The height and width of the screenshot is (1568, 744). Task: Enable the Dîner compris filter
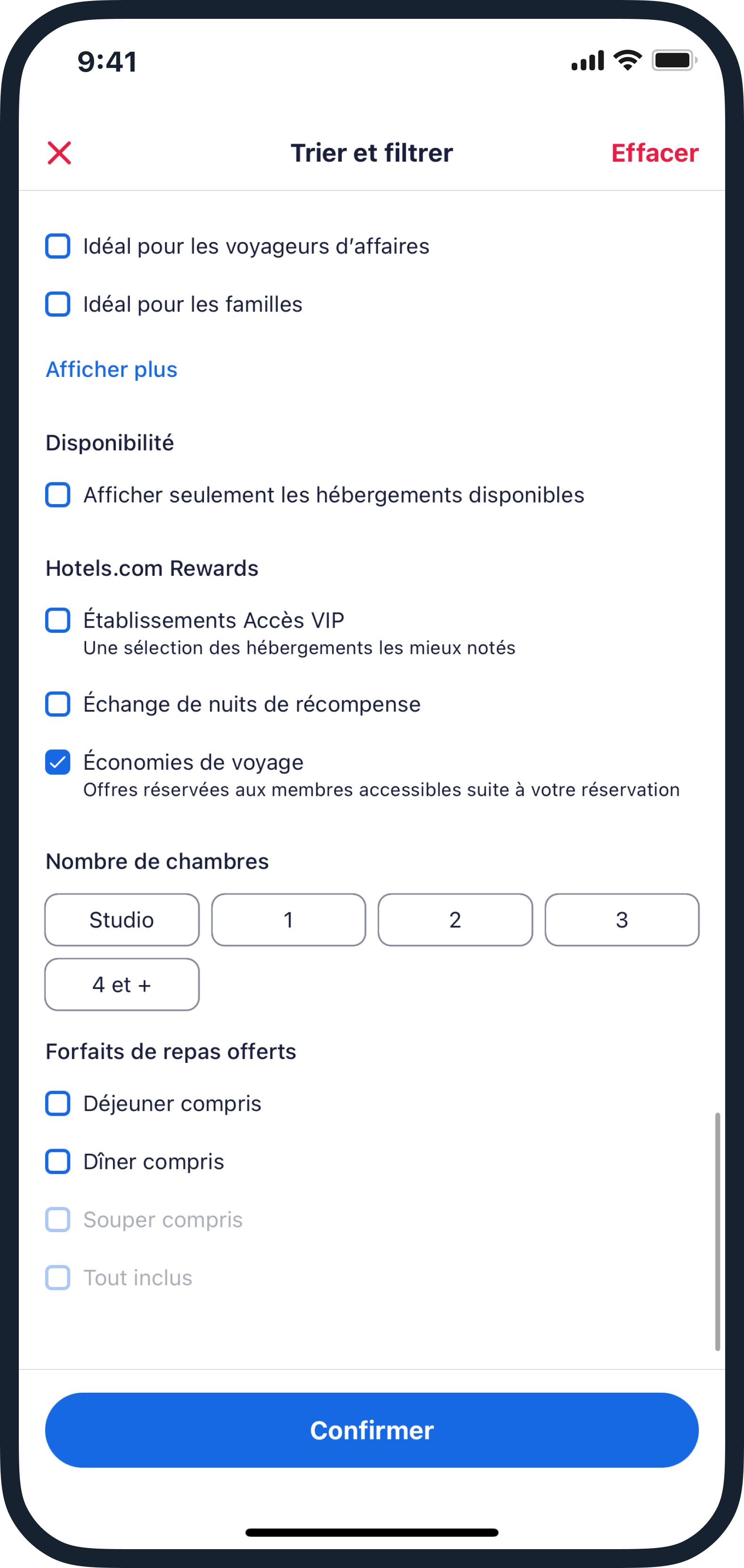(x=58, y=1161)
